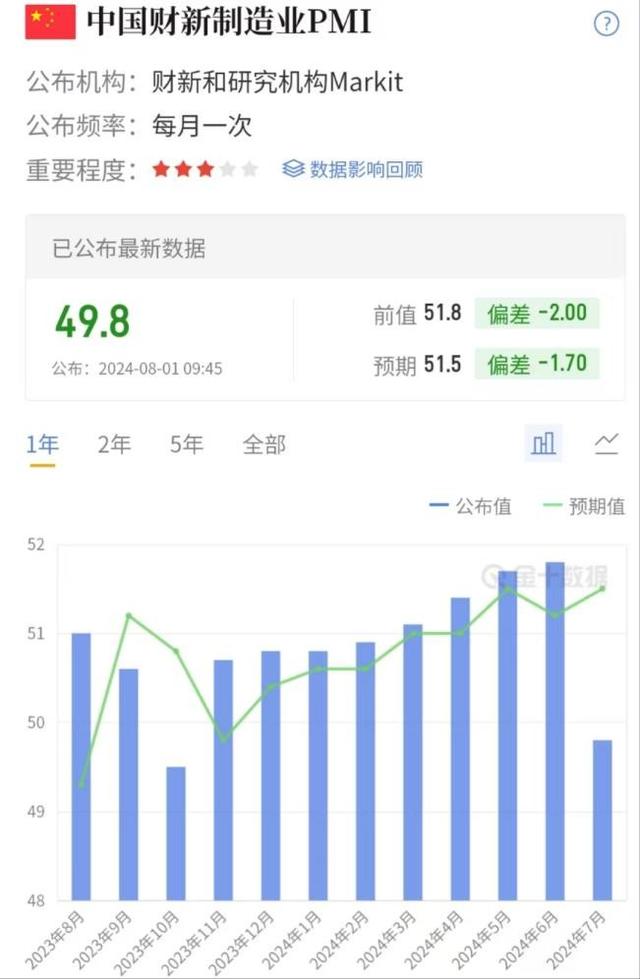The image size is (640, 979).
Task: Switch to line chart view icon
Action: click(x=607, y=443)
